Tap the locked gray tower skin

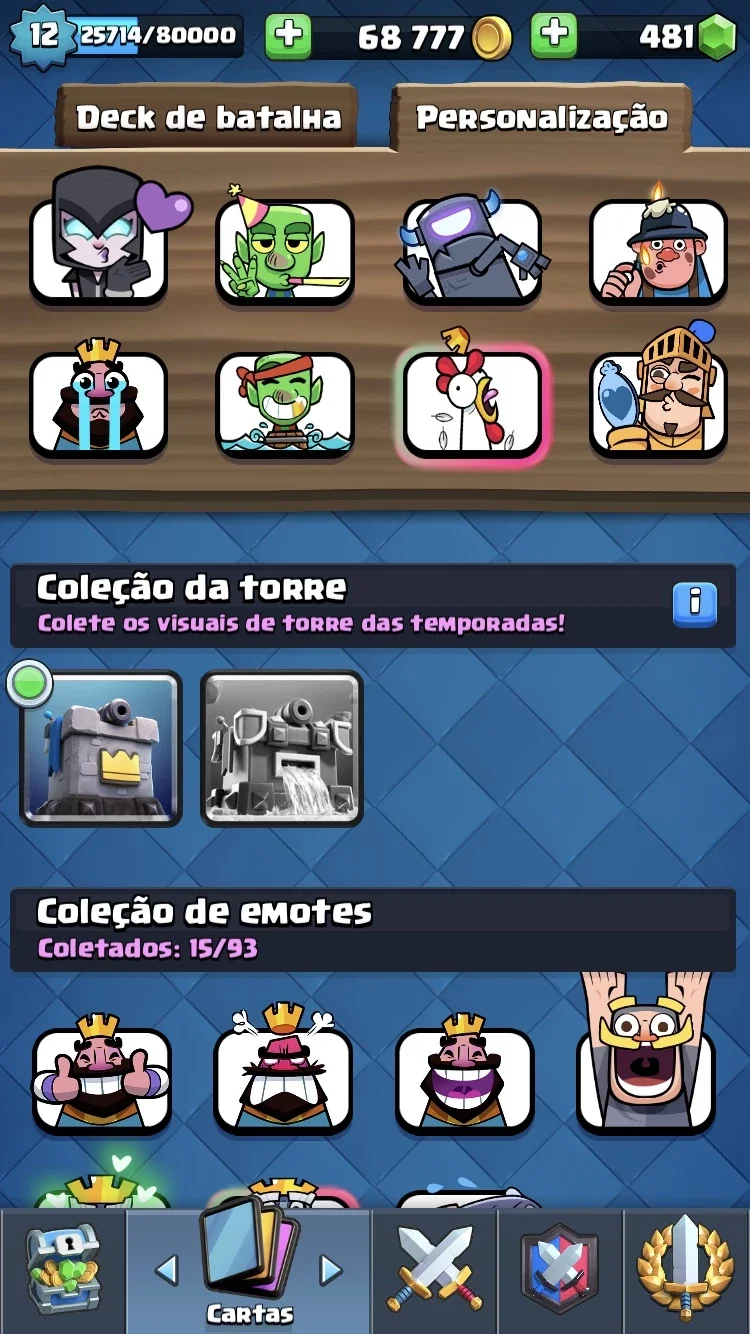pyautogui.click(x=282, y=748)
